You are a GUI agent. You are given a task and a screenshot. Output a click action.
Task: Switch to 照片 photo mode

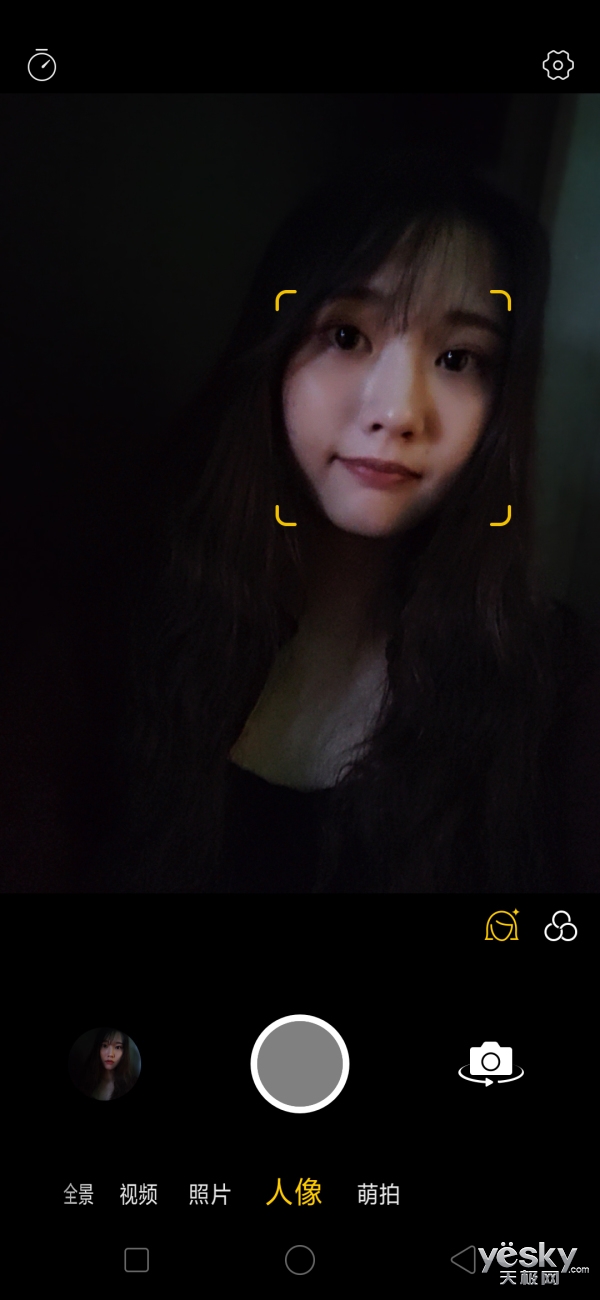[210, 1194]
